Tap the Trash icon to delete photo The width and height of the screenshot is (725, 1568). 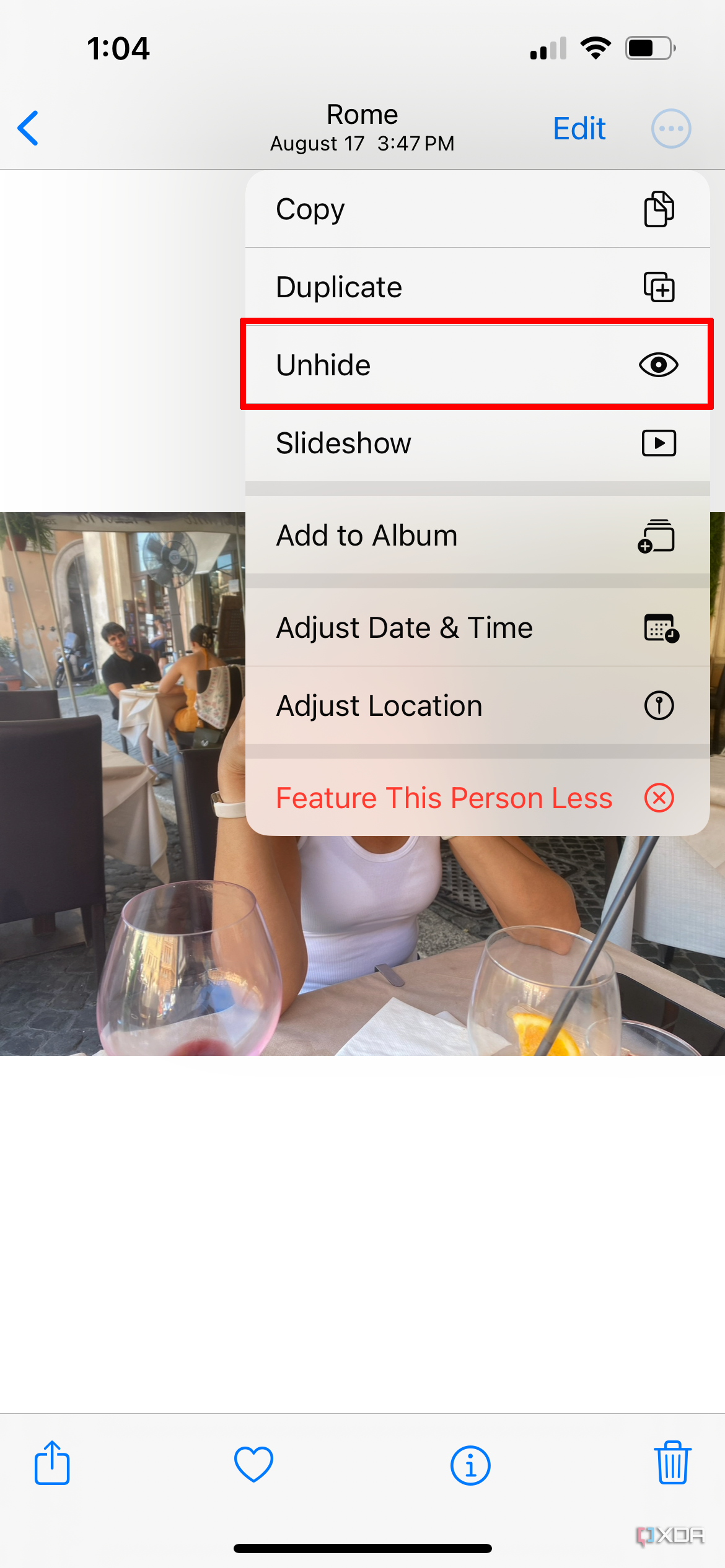(x=673, y=1464)
